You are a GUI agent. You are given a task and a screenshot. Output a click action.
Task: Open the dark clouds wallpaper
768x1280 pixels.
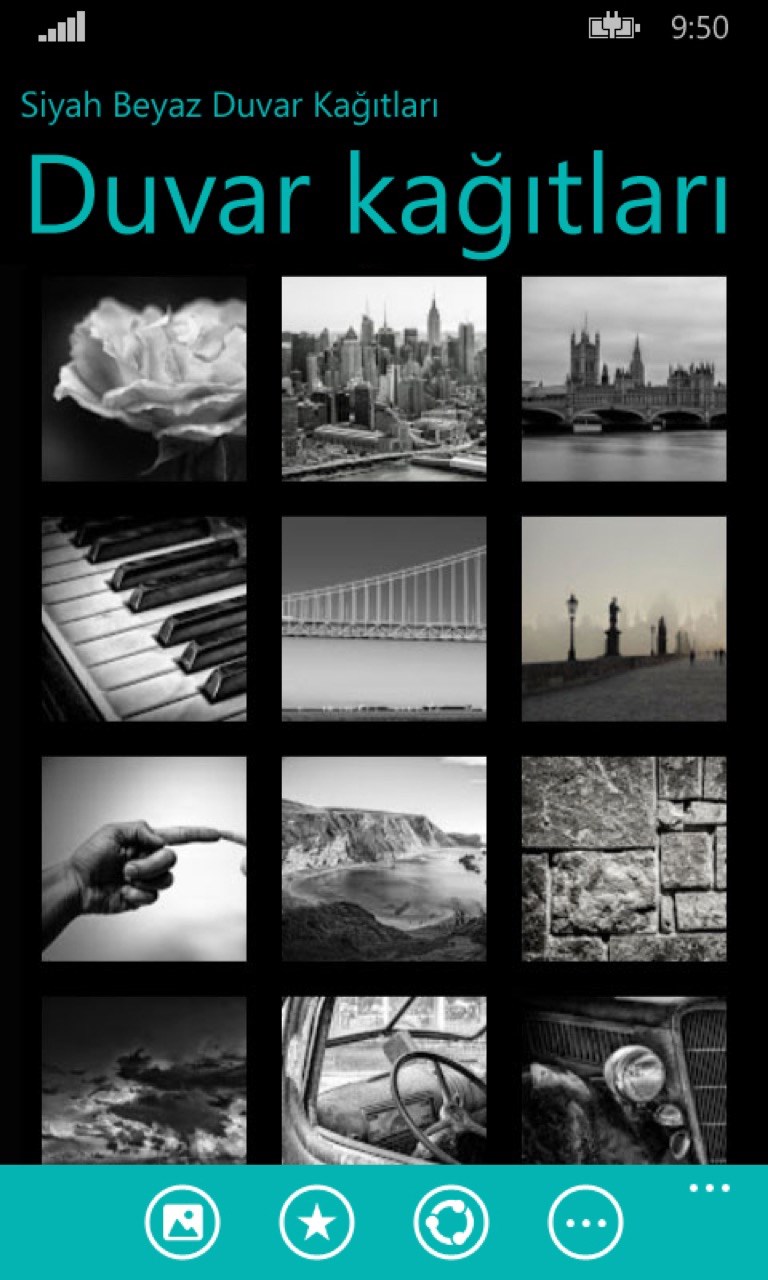click(x=144, y=1080)
